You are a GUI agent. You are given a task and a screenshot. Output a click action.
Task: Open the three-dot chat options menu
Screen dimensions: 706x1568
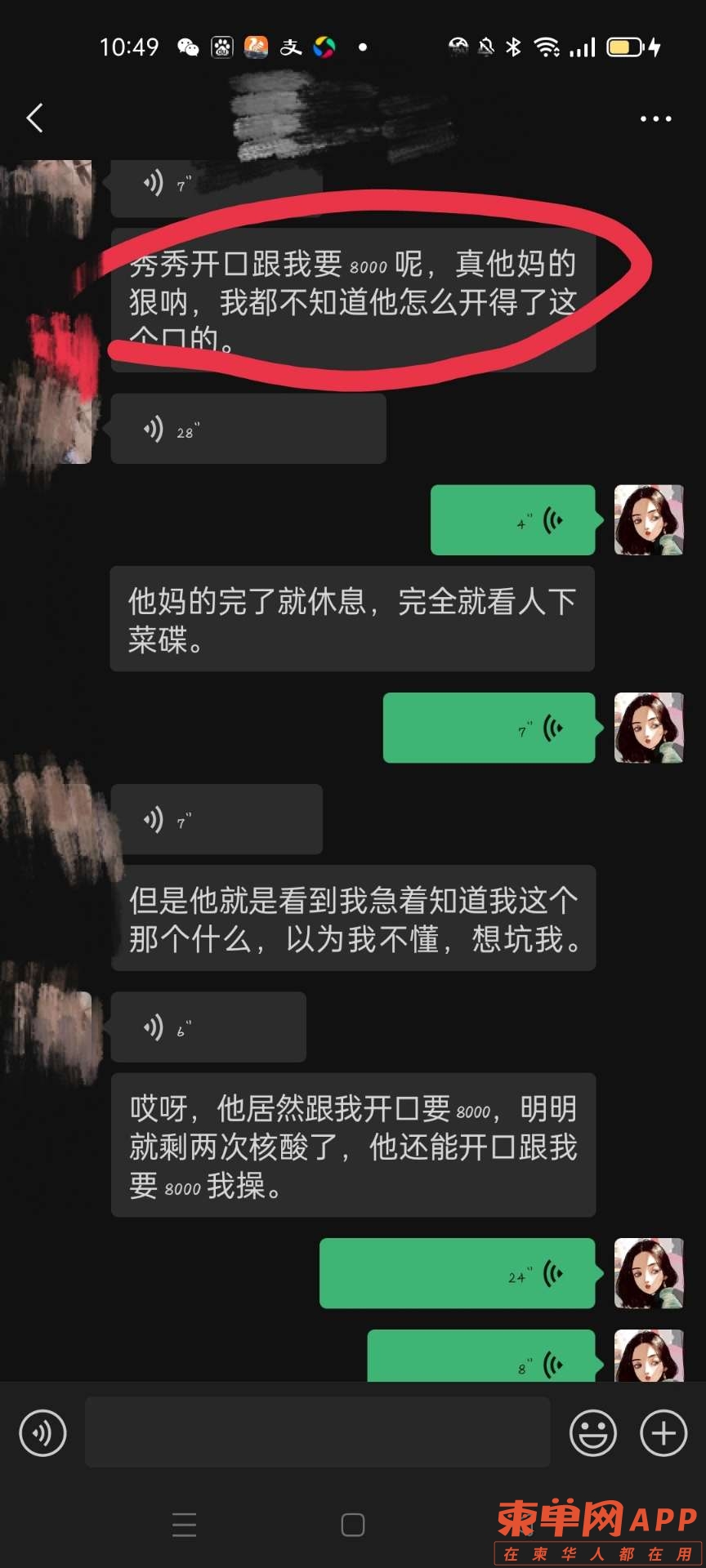[x=655, y=119]
